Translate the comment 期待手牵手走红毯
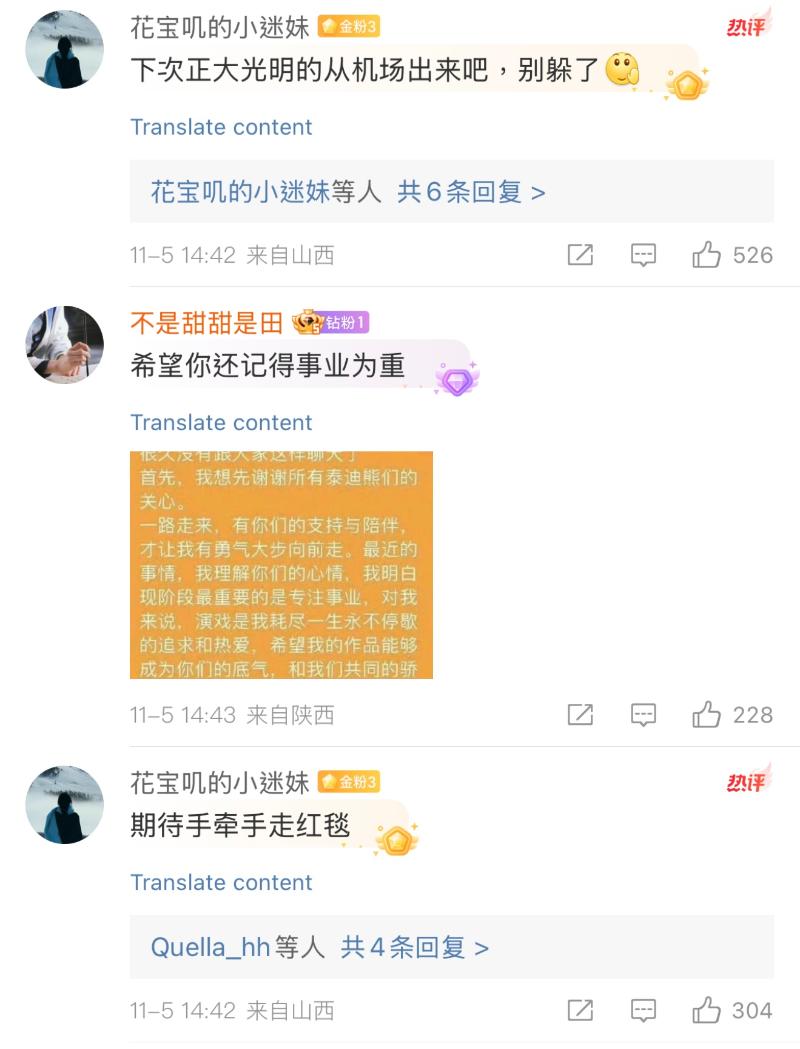 [221, 882]
